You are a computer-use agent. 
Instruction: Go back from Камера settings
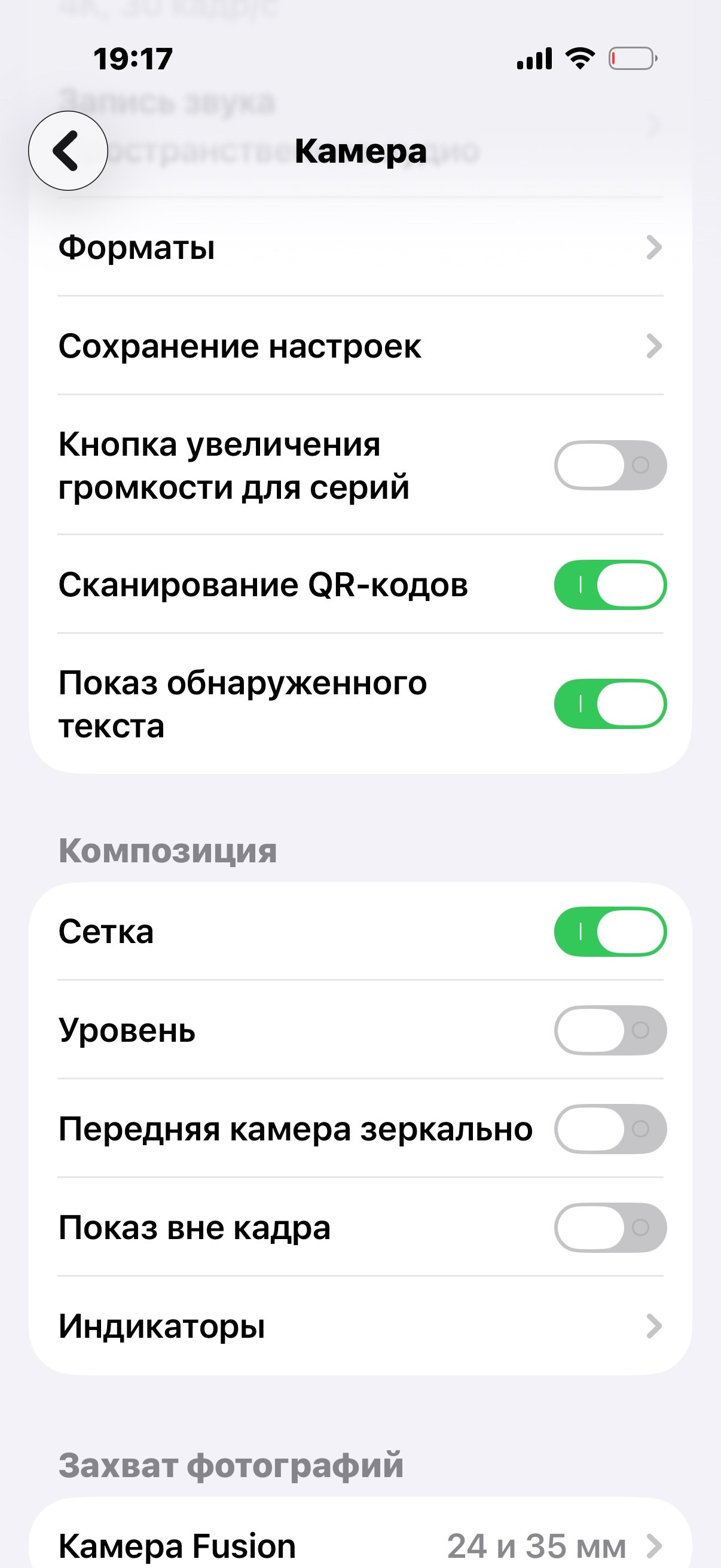(x=68, y=150)
